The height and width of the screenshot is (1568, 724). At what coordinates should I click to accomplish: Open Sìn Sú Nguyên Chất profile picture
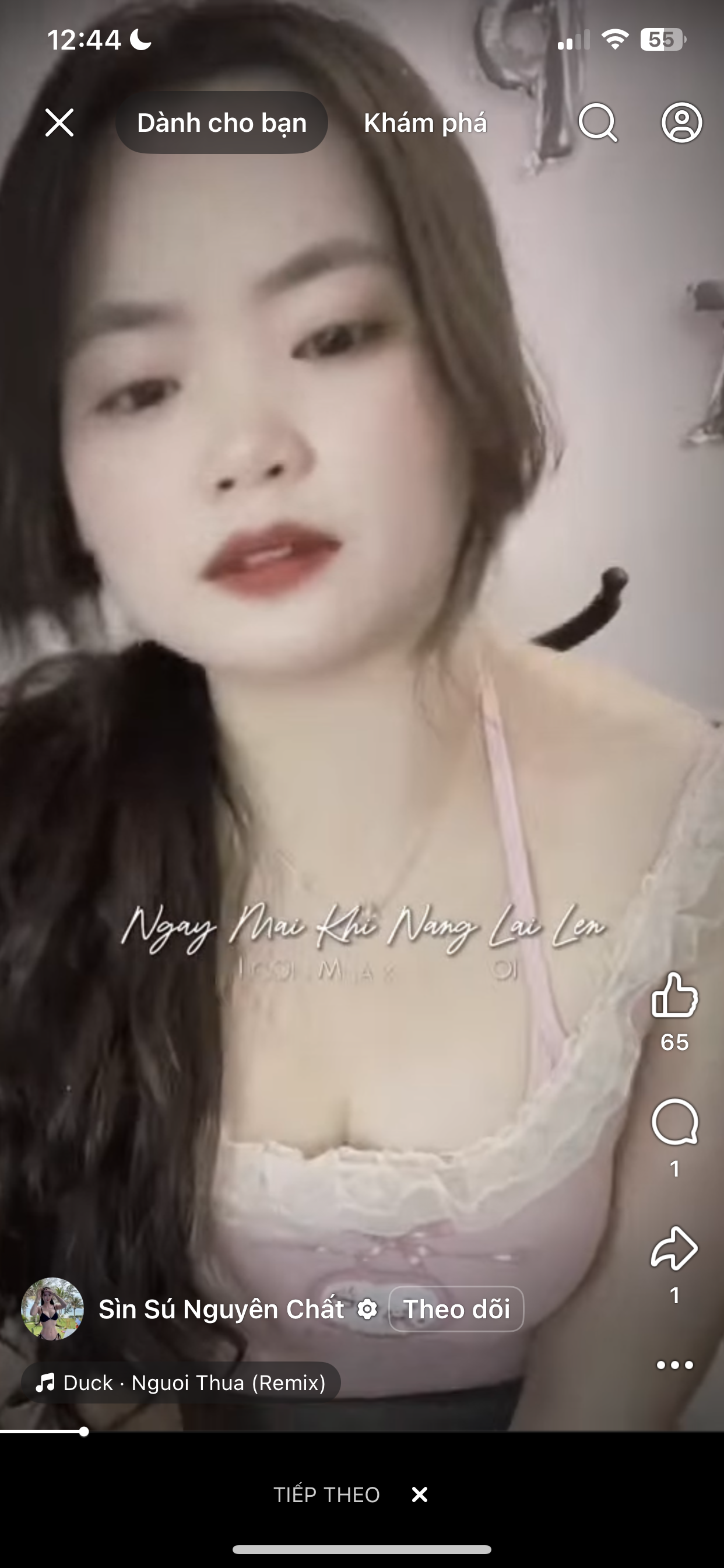click(x=52, y=1308)
